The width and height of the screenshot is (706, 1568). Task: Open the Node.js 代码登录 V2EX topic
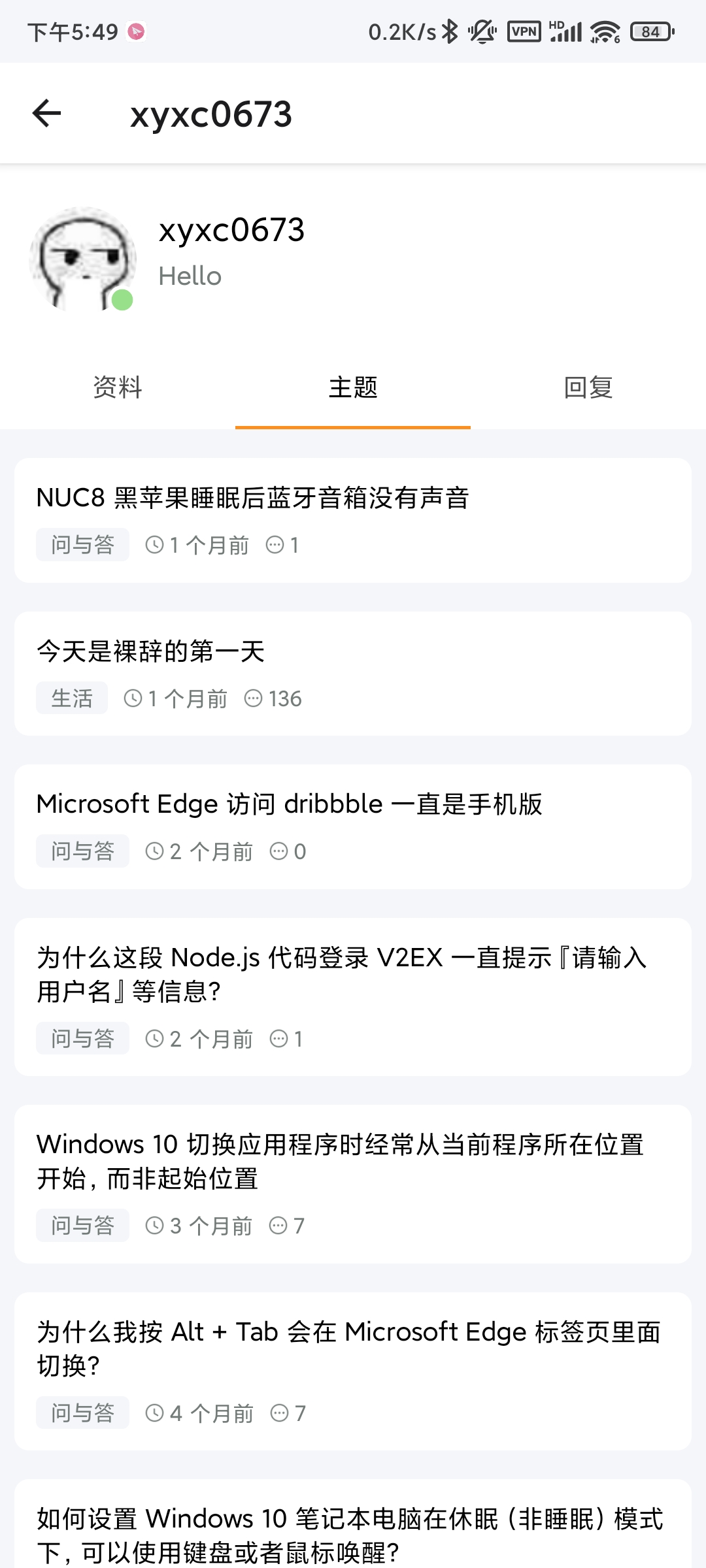[353, 997]
